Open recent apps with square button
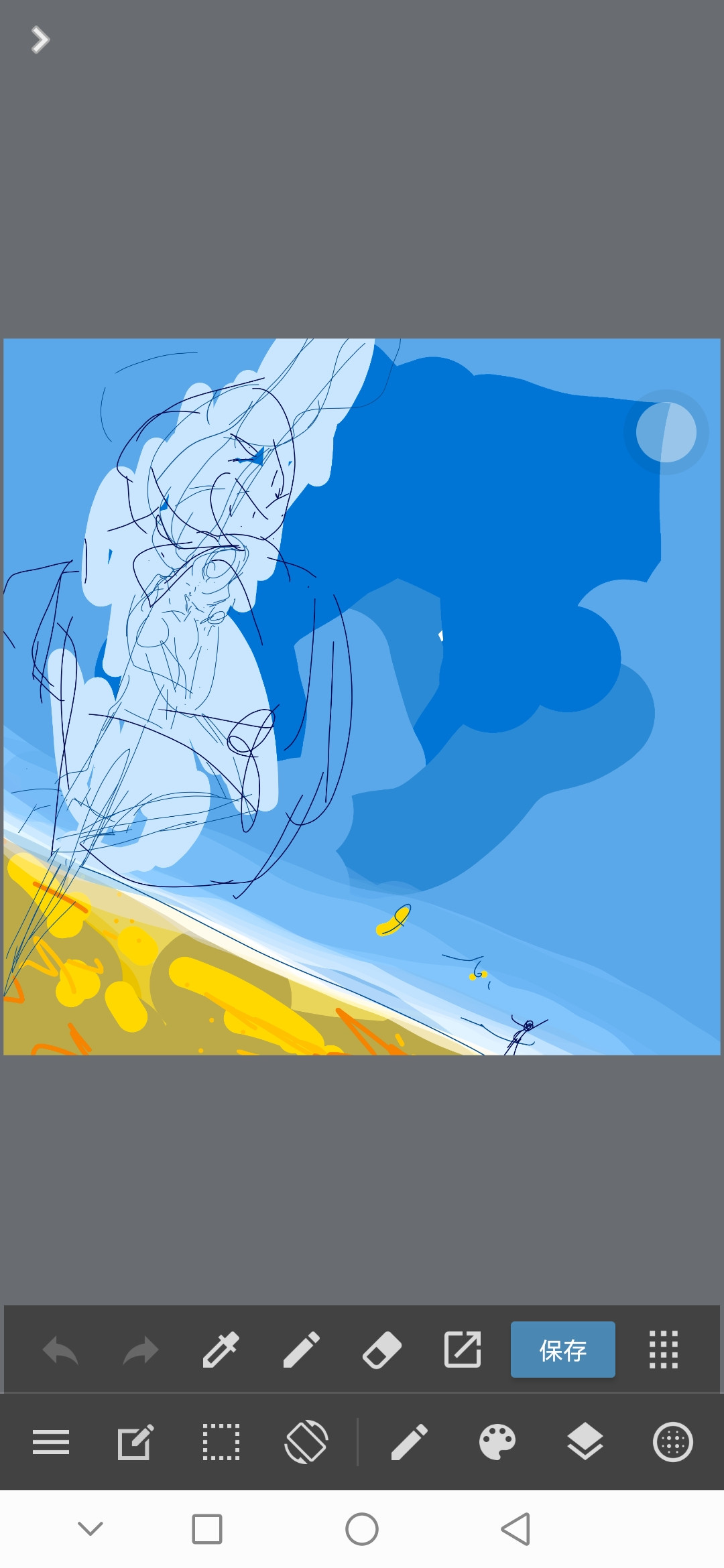The image size is (724, 1568). (x=207, y=1529)
